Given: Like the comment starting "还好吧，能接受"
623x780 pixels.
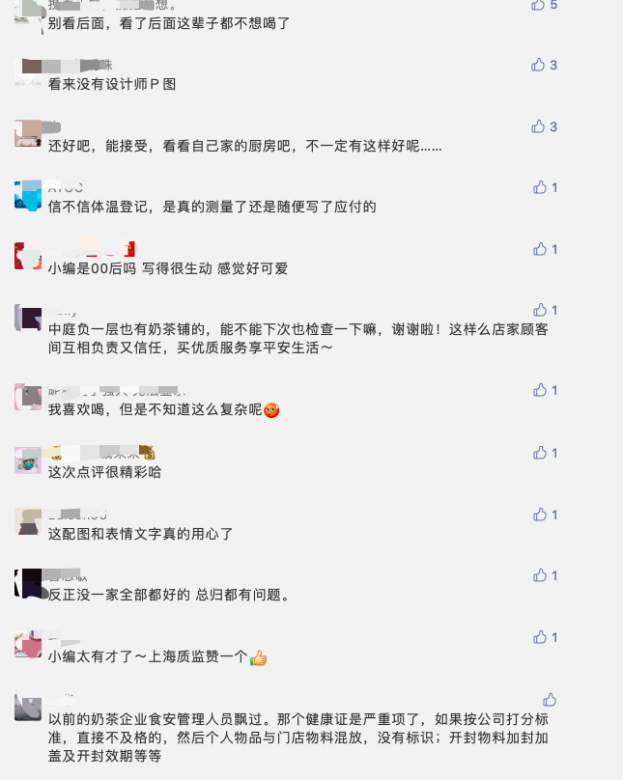Looking at the screenshot, I should tap(538, 126).
